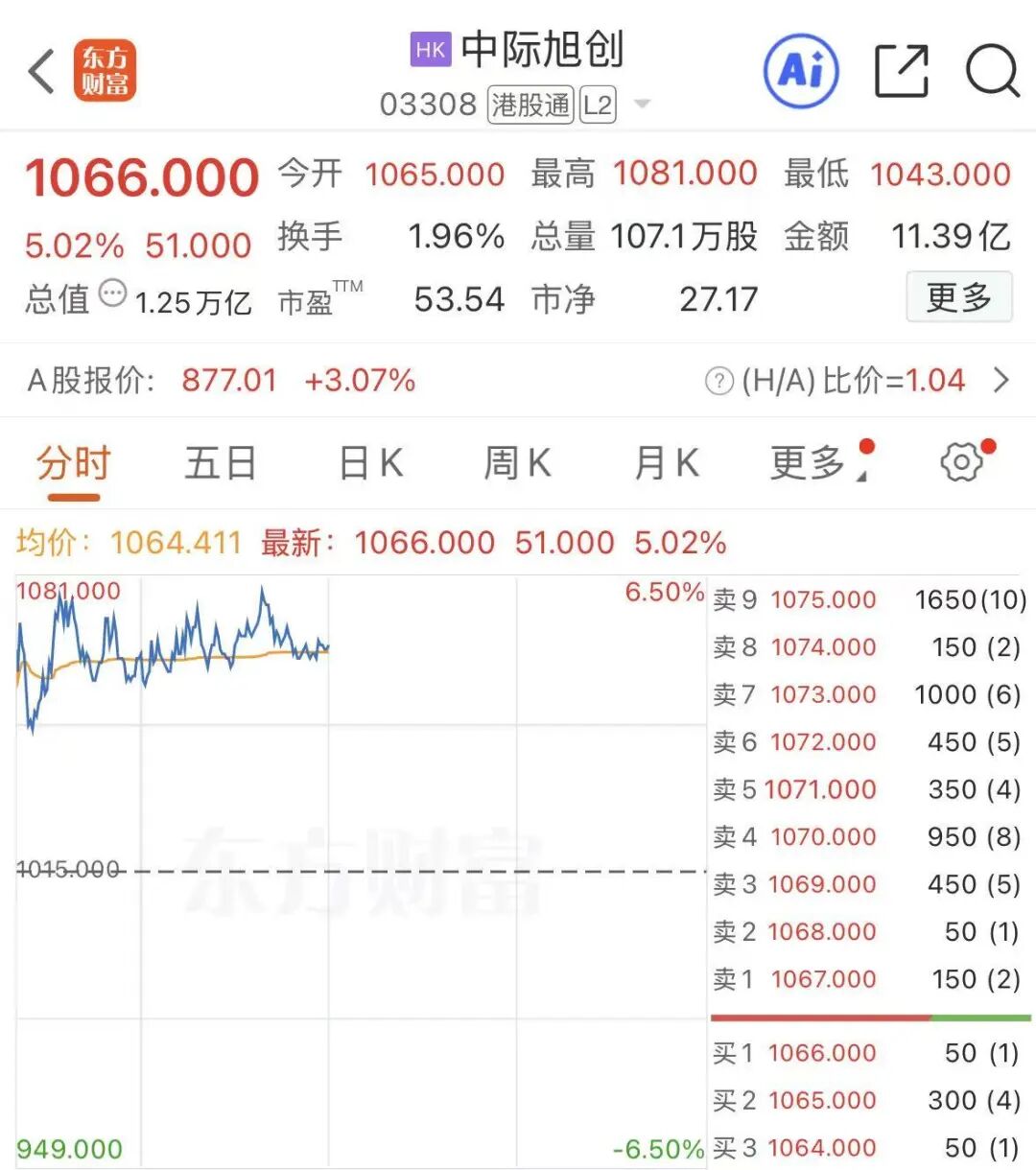Open chart settings gear
Image resolution: width=1036 pixels, height=1170 pixels.
962,463
